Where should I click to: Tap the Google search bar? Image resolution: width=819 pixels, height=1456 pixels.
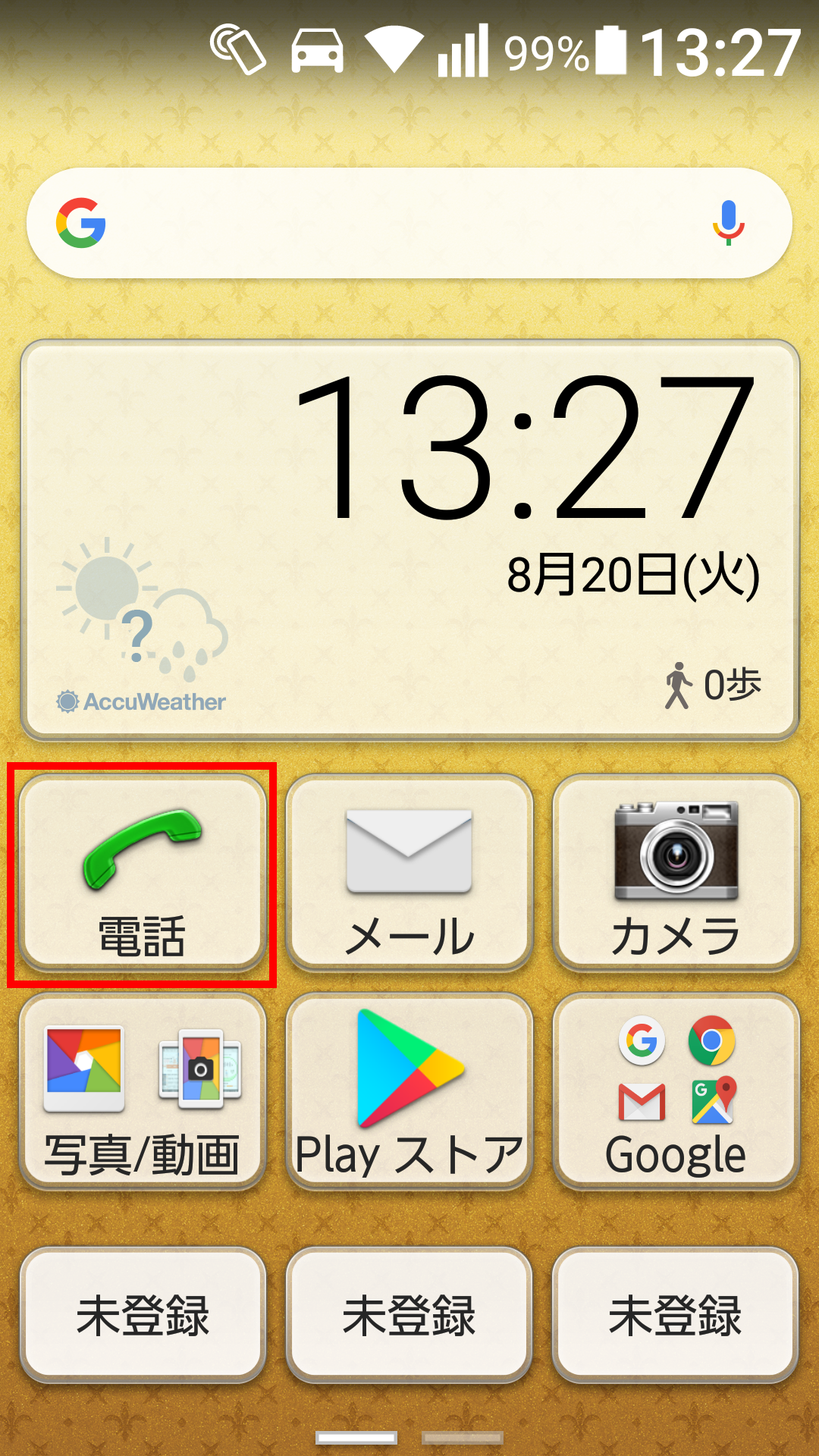409,223
